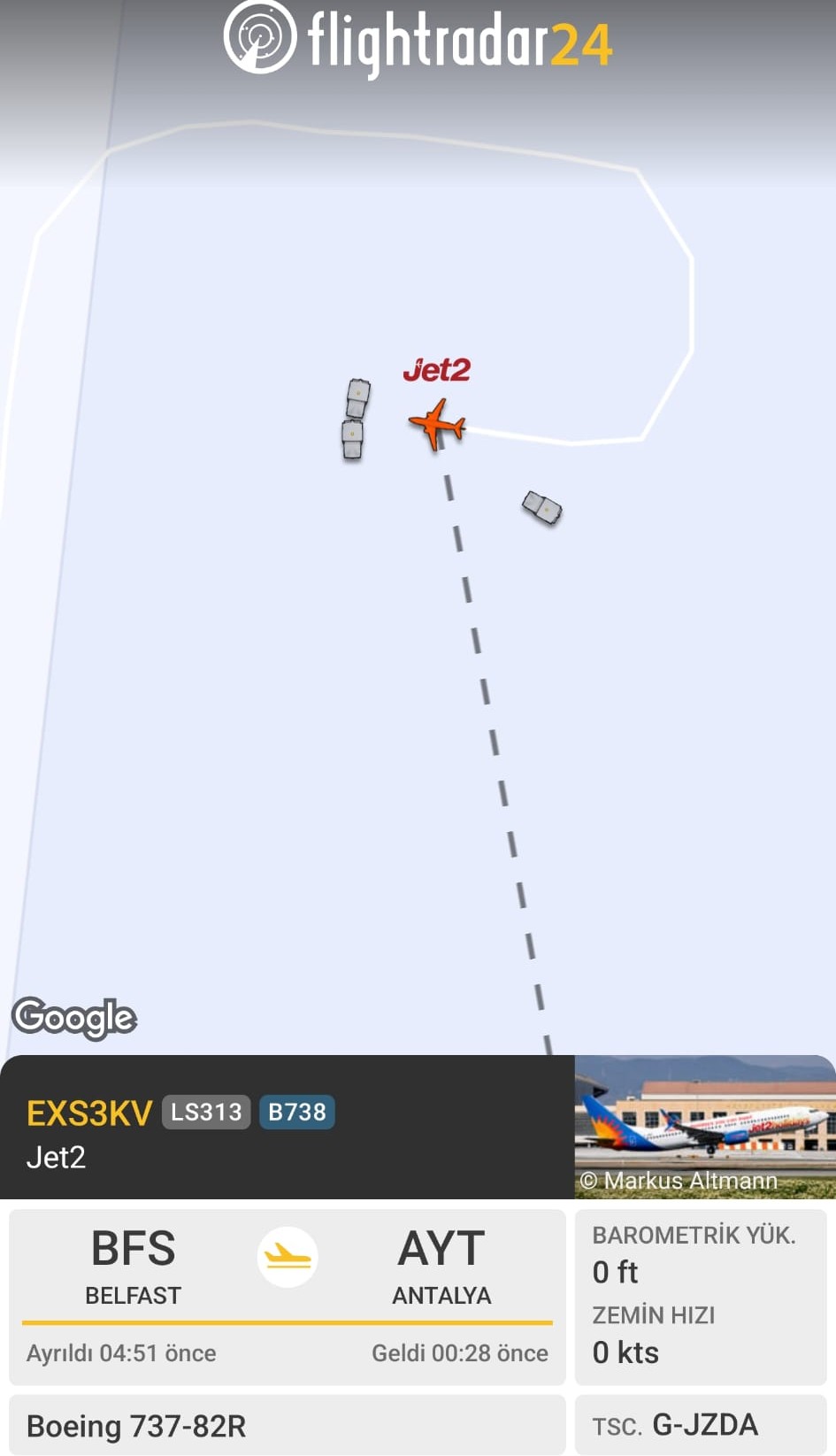Select the B738 aircraft type badge
The width and height of the screenshot is (836, 1456).
[297, 1112]
